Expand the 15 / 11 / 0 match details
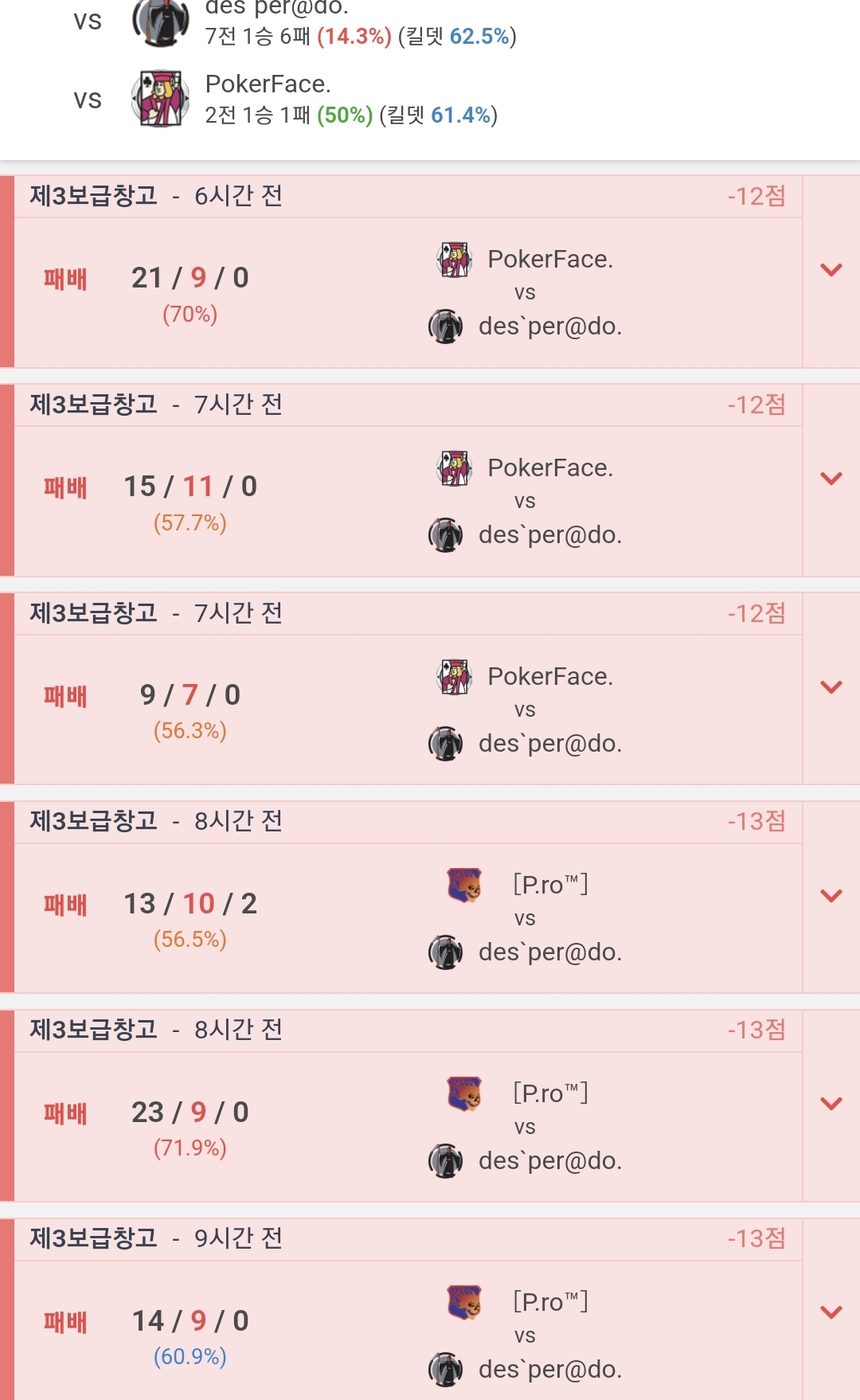The width and height of the screenshot is (860, 1400). point(831,479)
